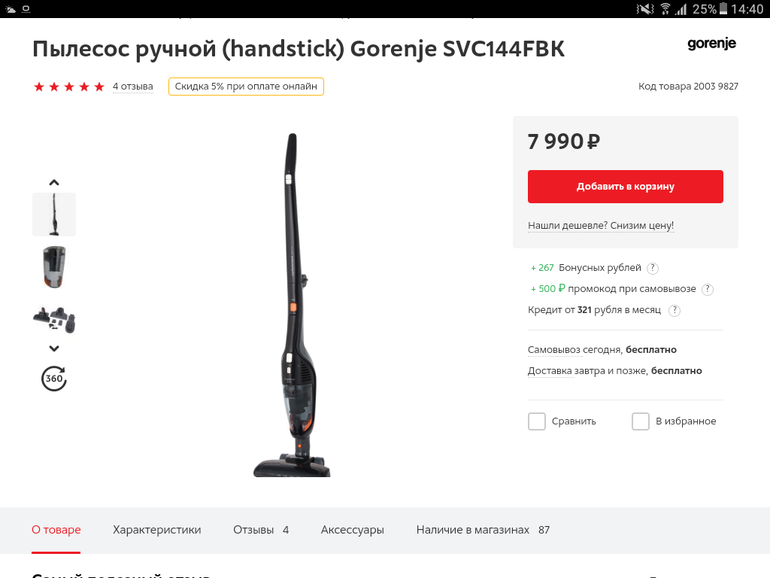Open the Самовывоз сегодня pickup link
This screenshot has height=578, width=770.
[x=575, y=350]
